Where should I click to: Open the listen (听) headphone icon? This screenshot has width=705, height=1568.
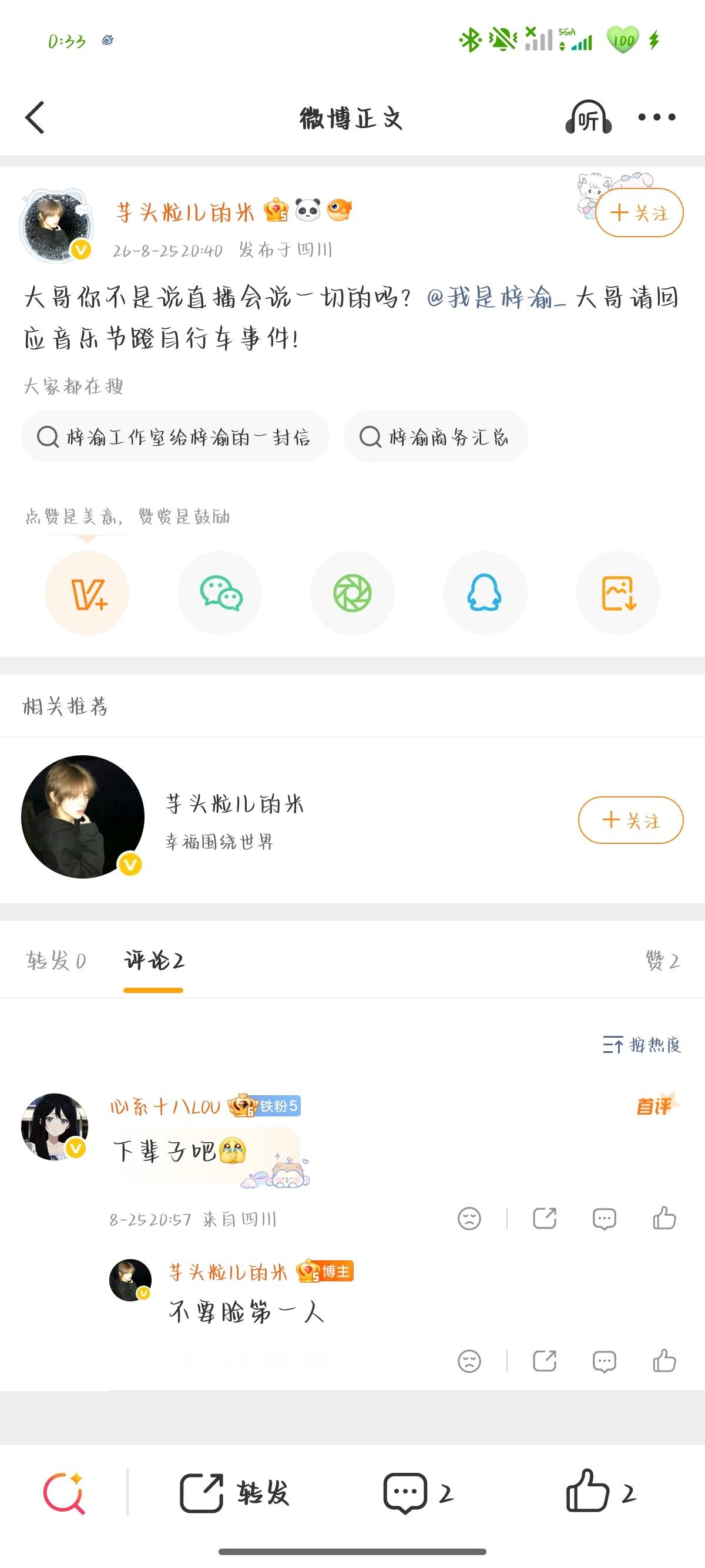(x=588, y=117)
